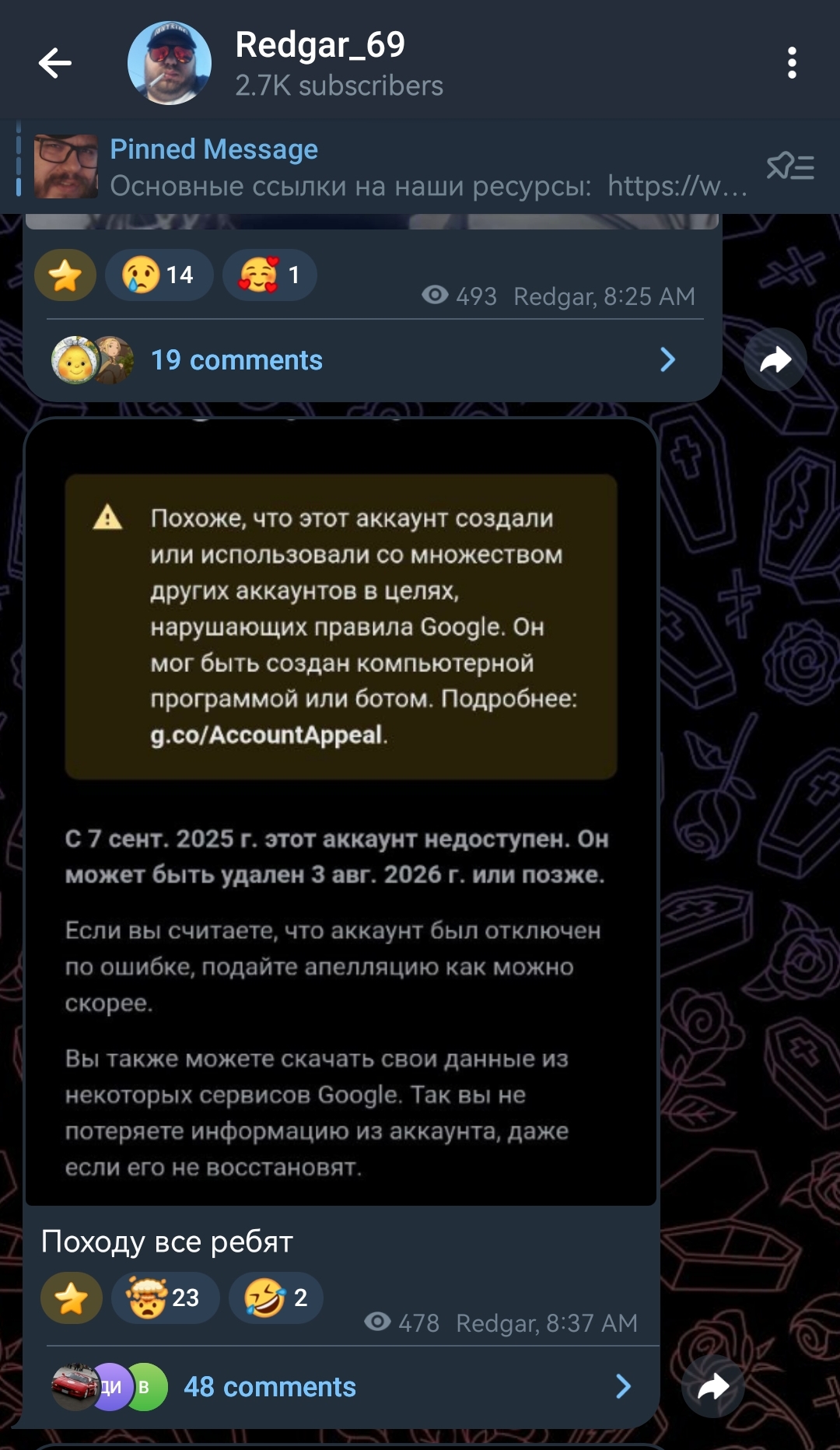Screen dimensions: 840x1450
Task: Tap the hearts smiley reaction with 1
Action: pos(269,275)
